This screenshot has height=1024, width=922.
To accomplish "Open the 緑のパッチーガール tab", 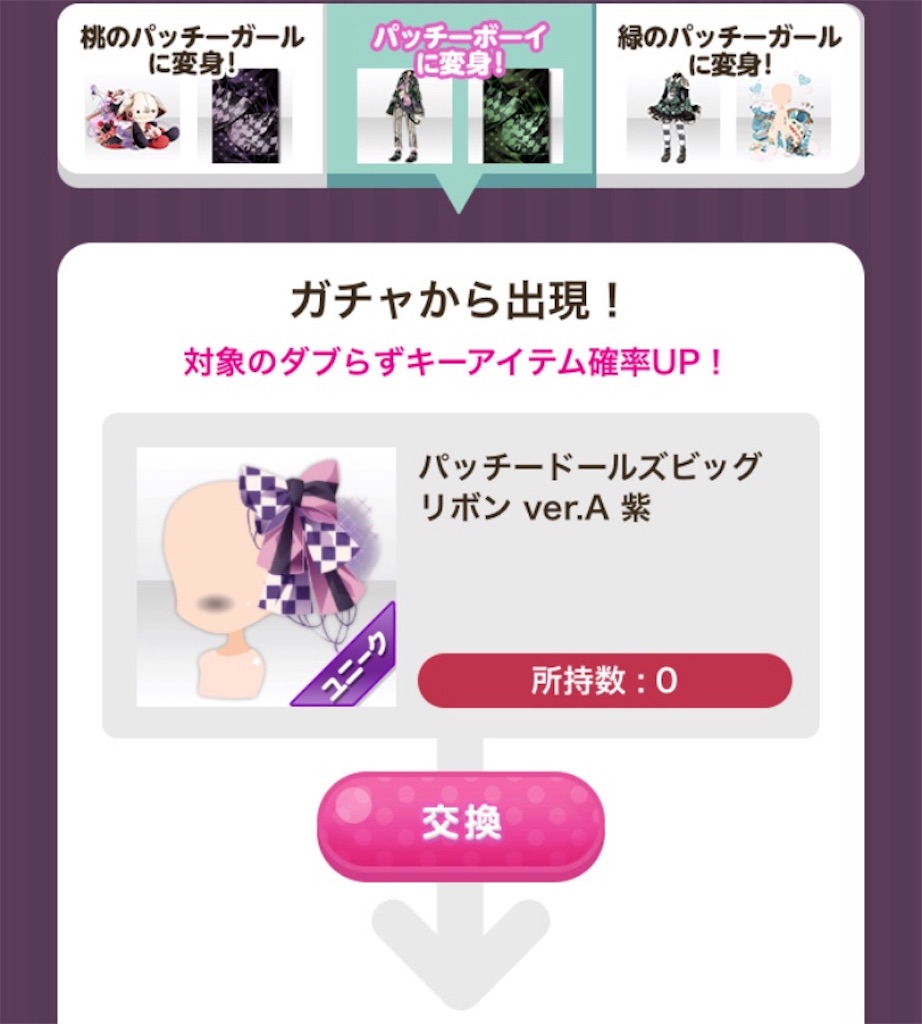I will 729,93.
